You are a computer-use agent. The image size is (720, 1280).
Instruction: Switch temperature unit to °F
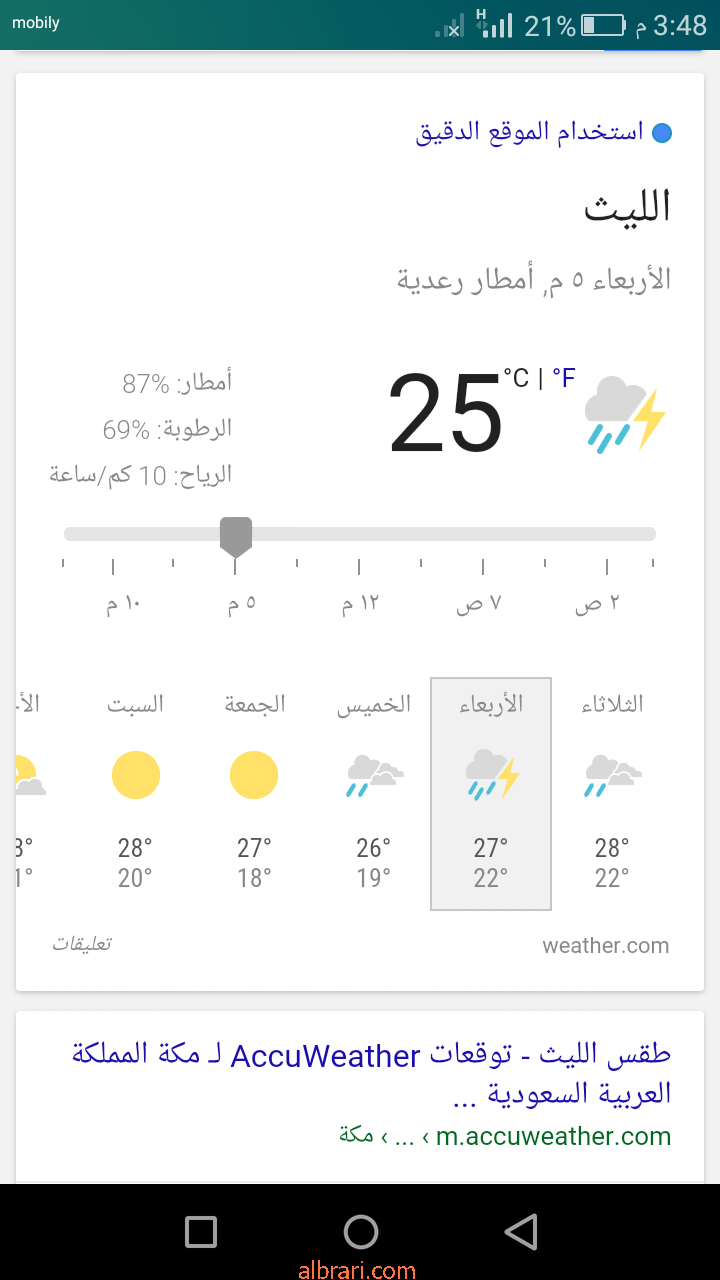[x=564, y=378]
